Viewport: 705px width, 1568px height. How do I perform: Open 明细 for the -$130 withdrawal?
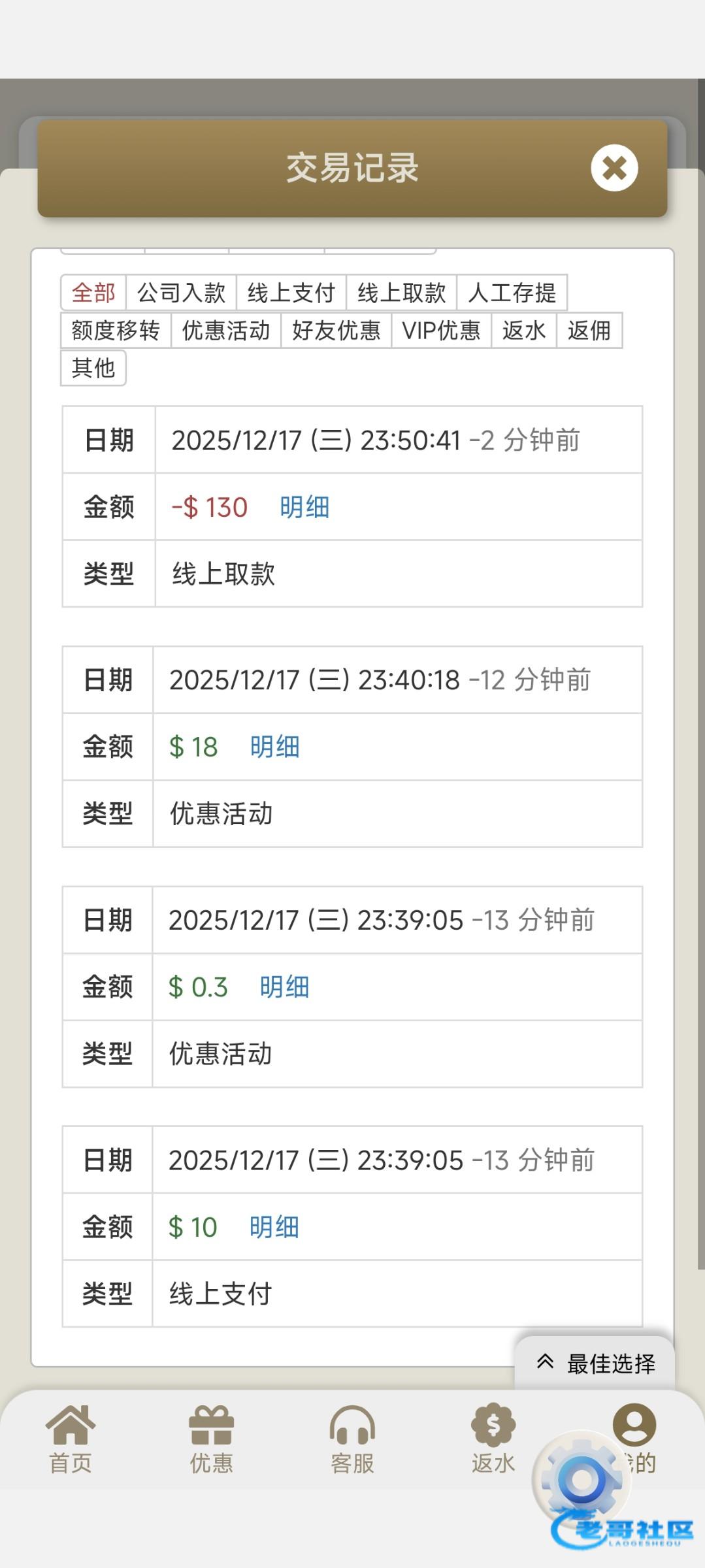coord(304,508)
